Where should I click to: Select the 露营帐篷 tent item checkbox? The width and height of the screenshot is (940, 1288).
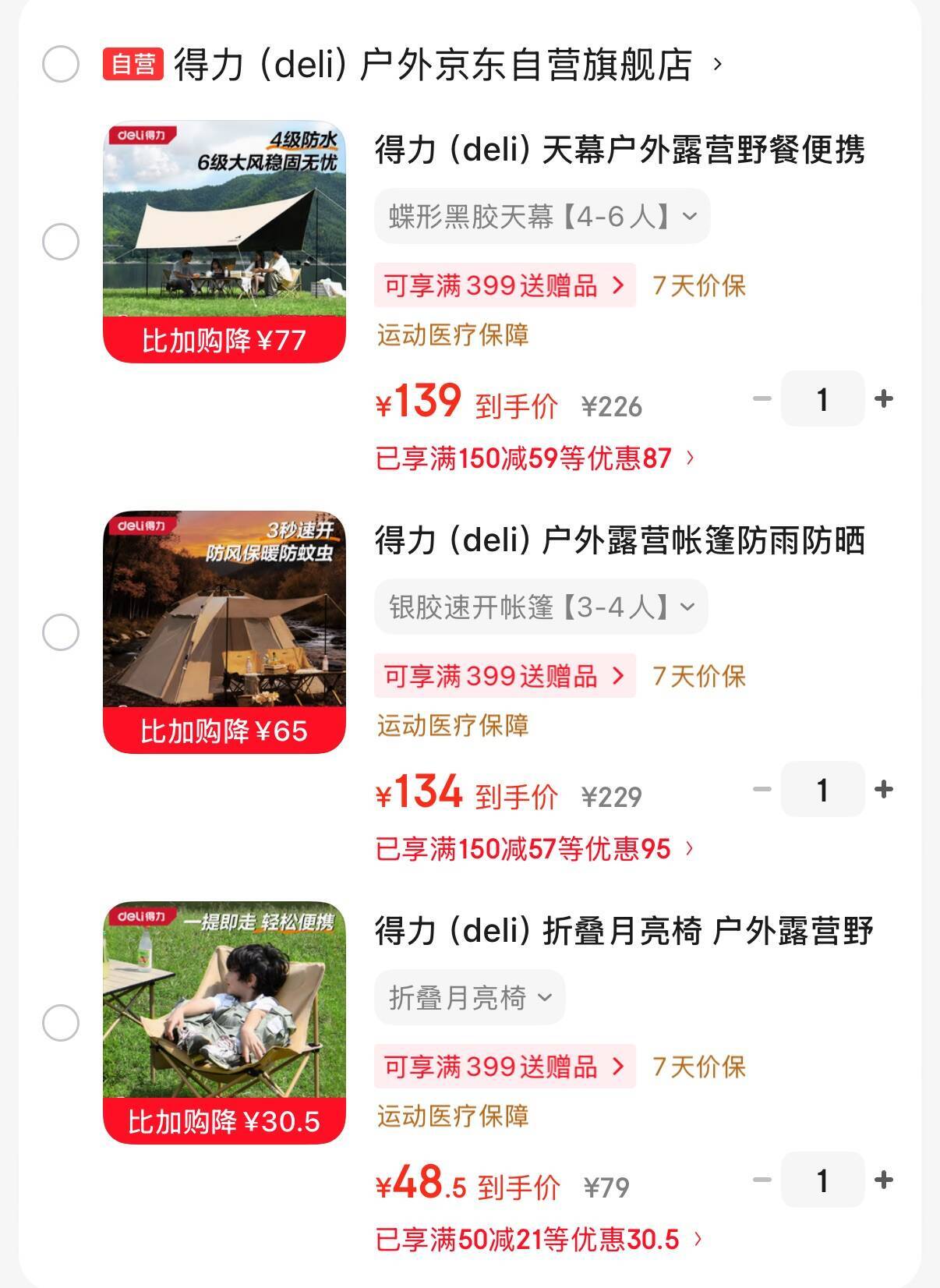[x=61, y=632]
